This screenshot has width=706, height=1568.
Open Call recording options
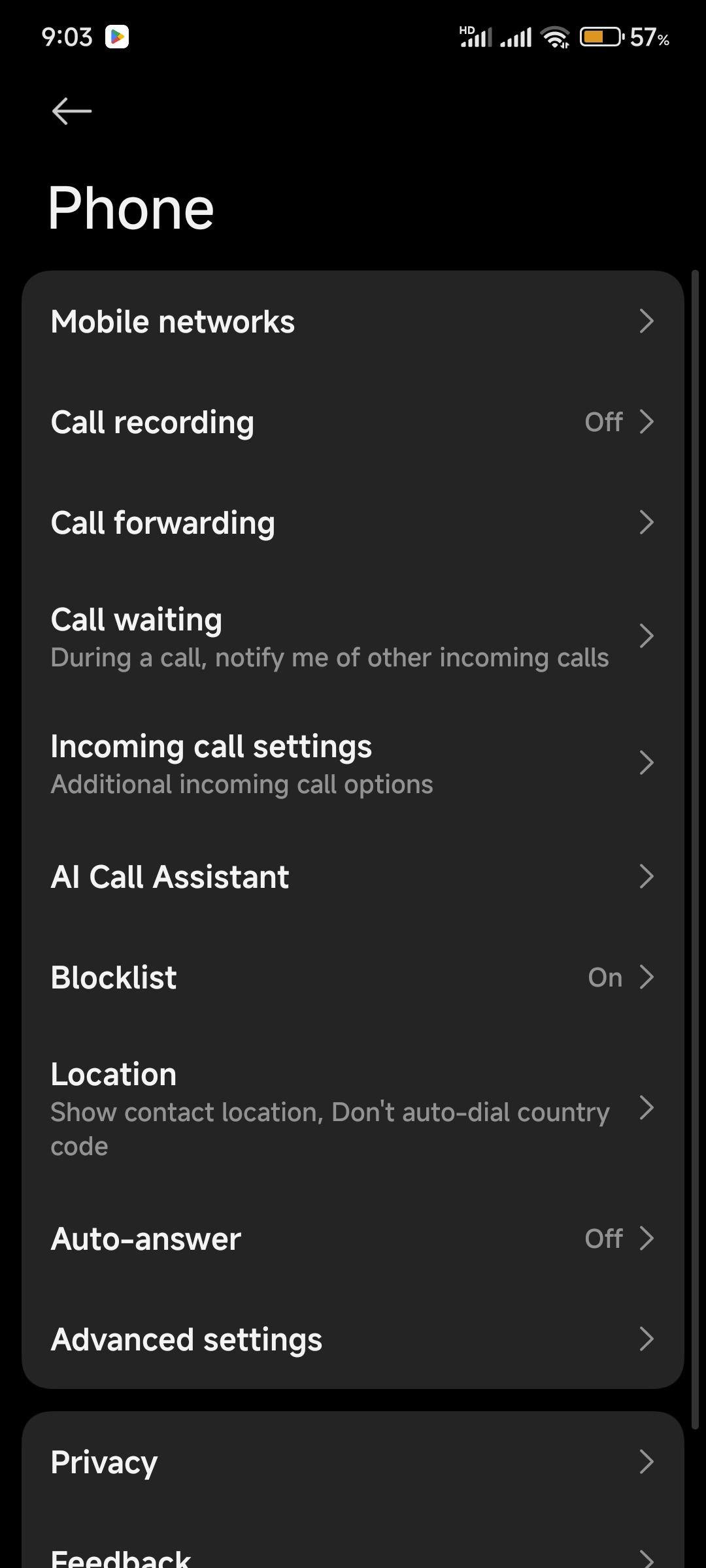point(353,422)
